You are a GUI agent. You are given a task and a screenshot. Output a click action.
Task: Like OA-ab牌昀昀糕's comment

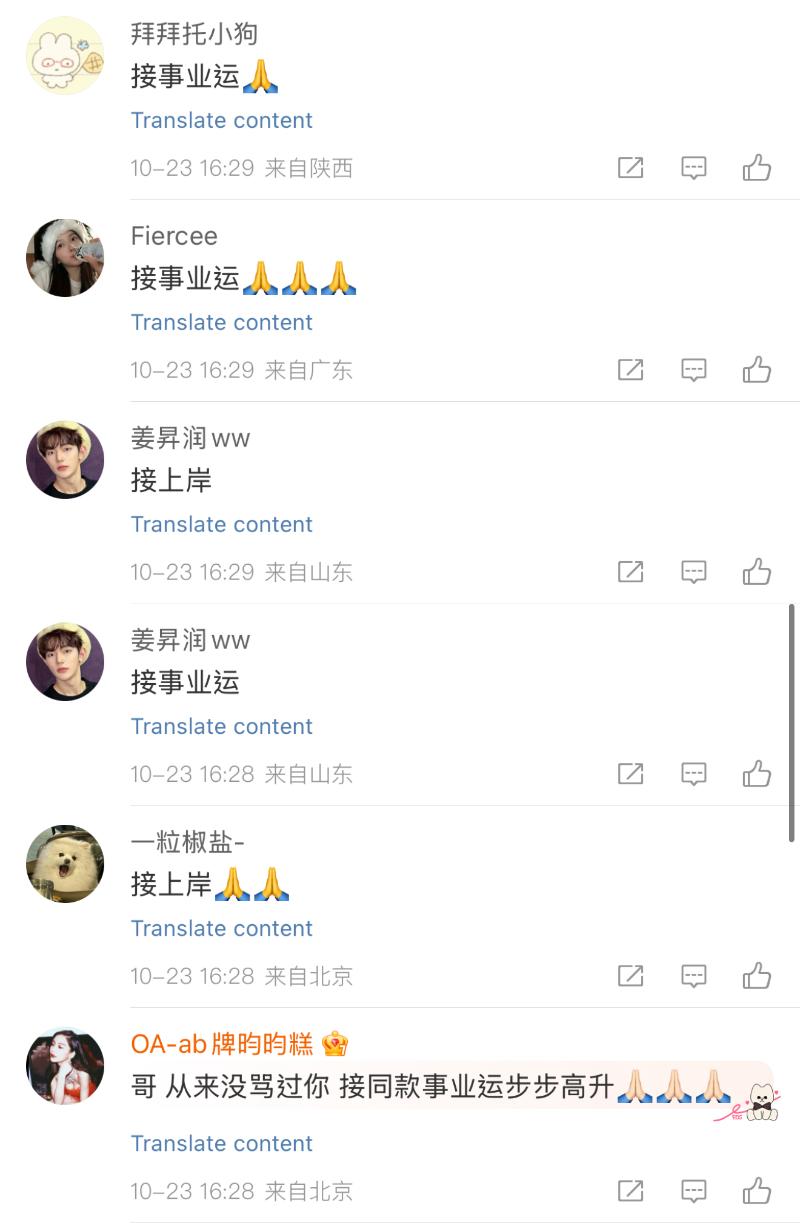click(x=757, y=1191)
